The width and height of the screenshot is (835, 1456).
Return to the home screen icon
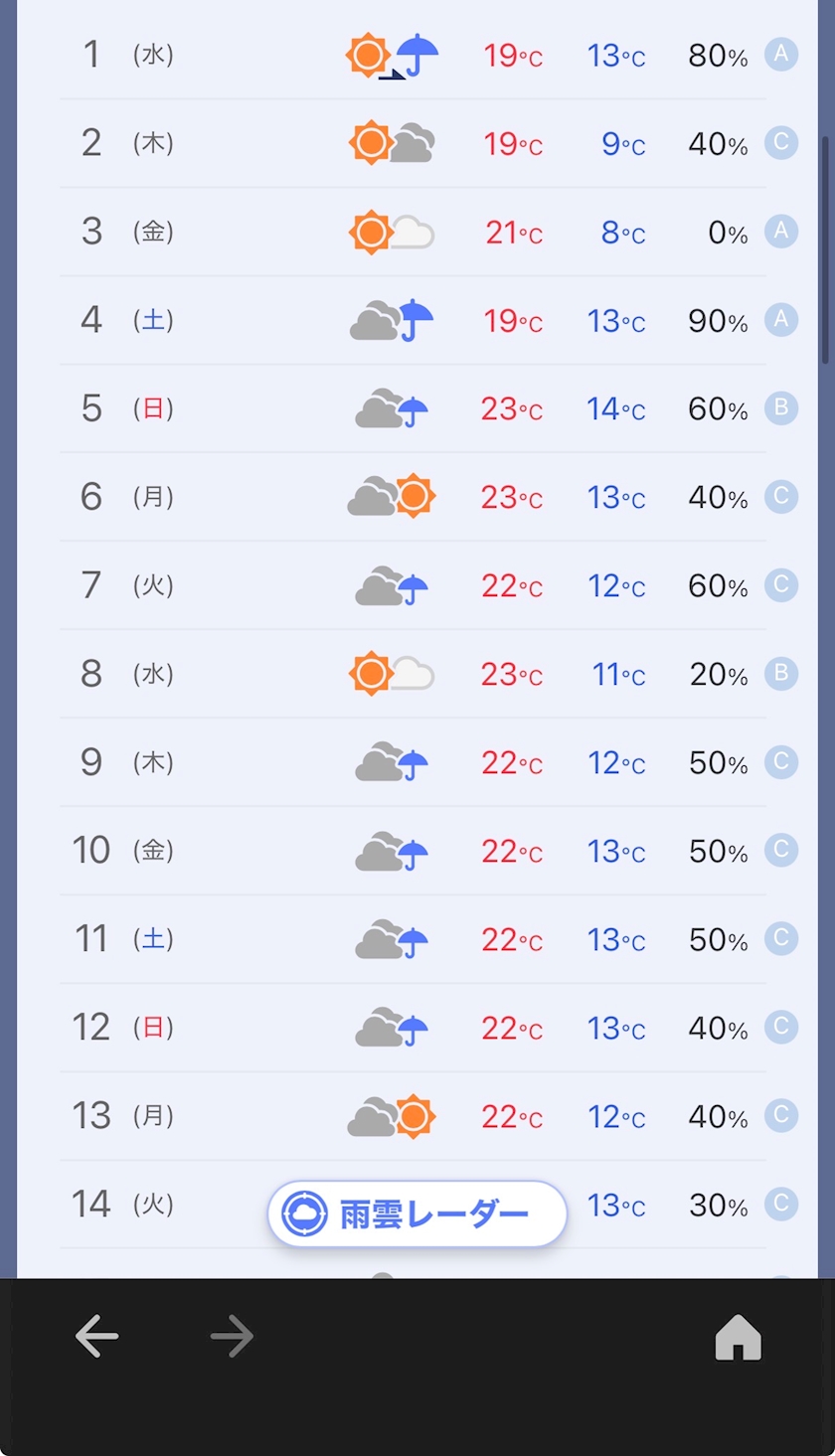738,1337
